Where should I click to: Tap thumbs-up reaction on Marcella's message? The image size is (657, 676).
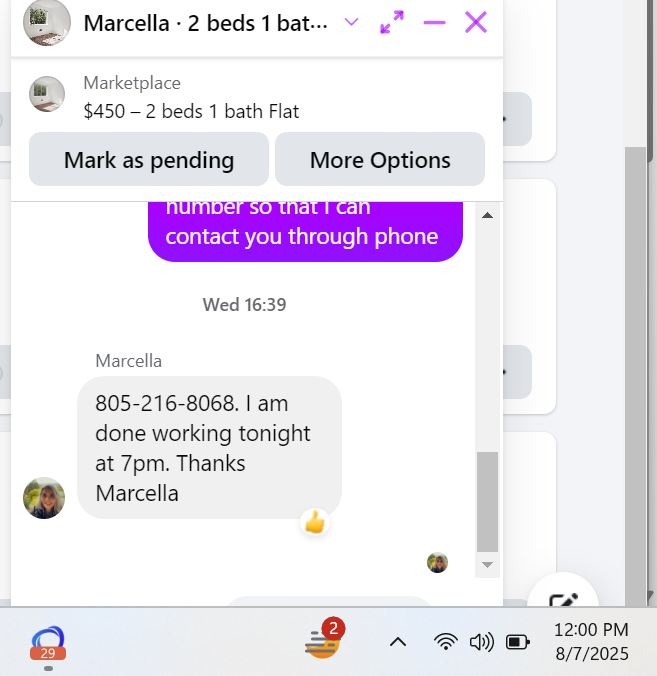(315, 522)
